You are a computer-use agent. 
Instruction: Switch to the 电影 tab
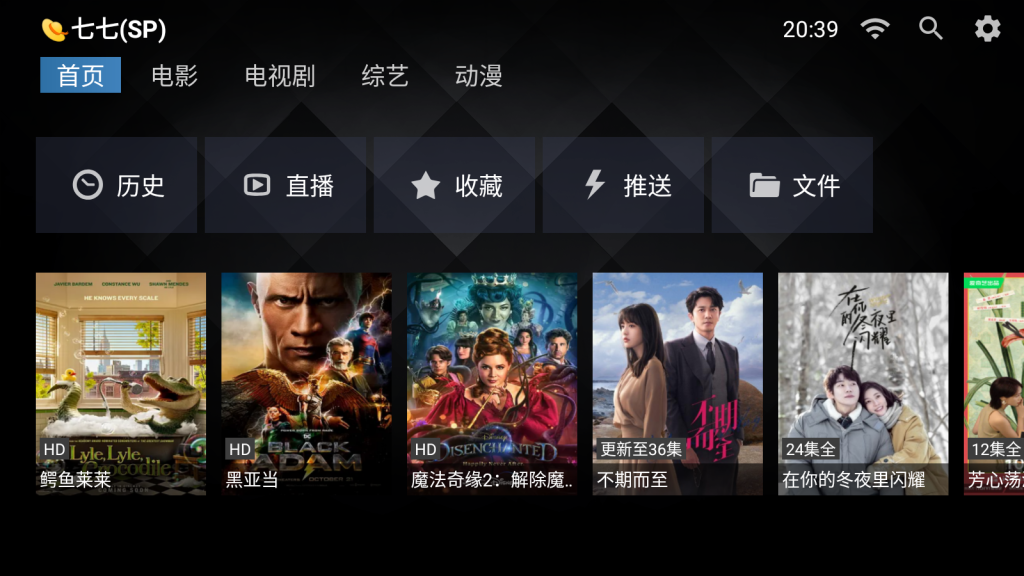pos(174,76)
